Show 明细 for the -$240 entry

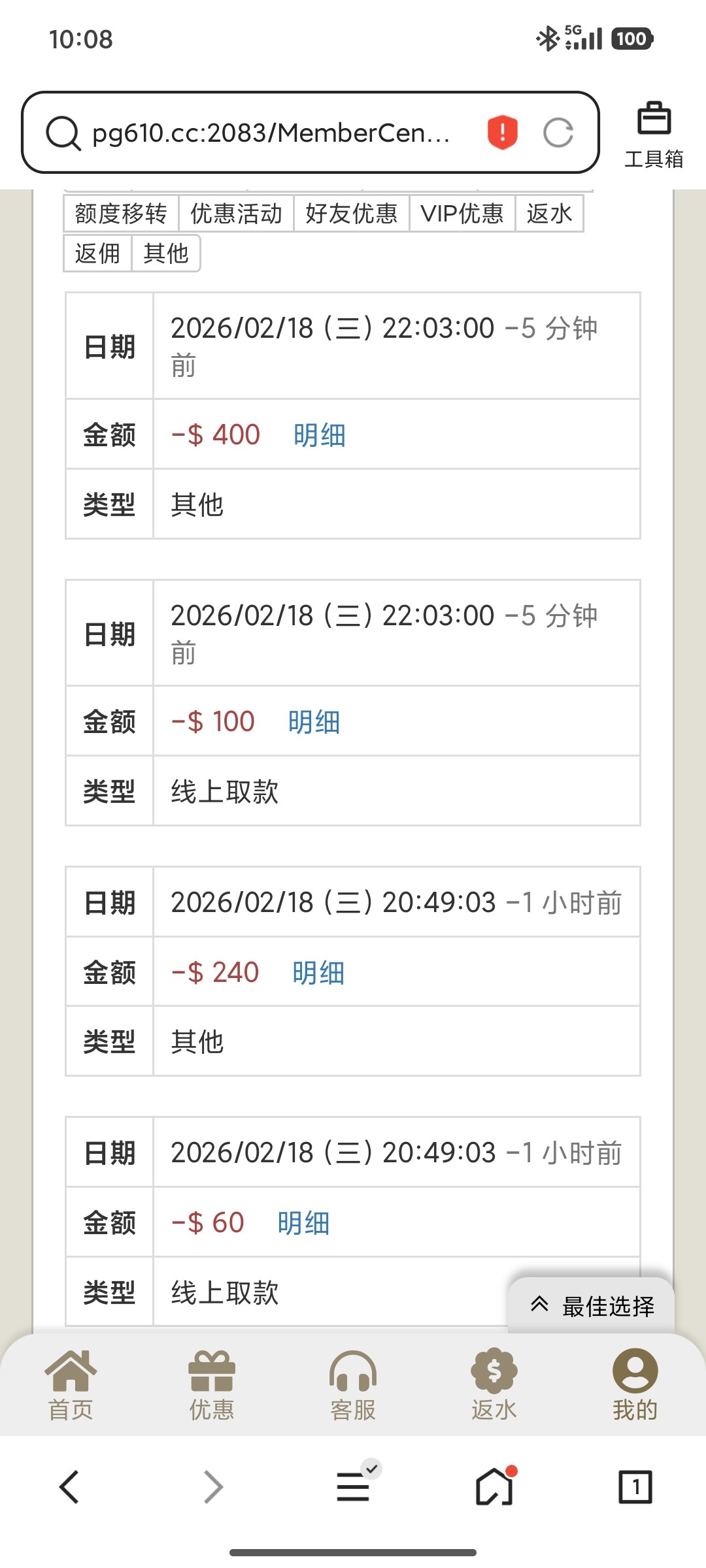click(318, 973)
